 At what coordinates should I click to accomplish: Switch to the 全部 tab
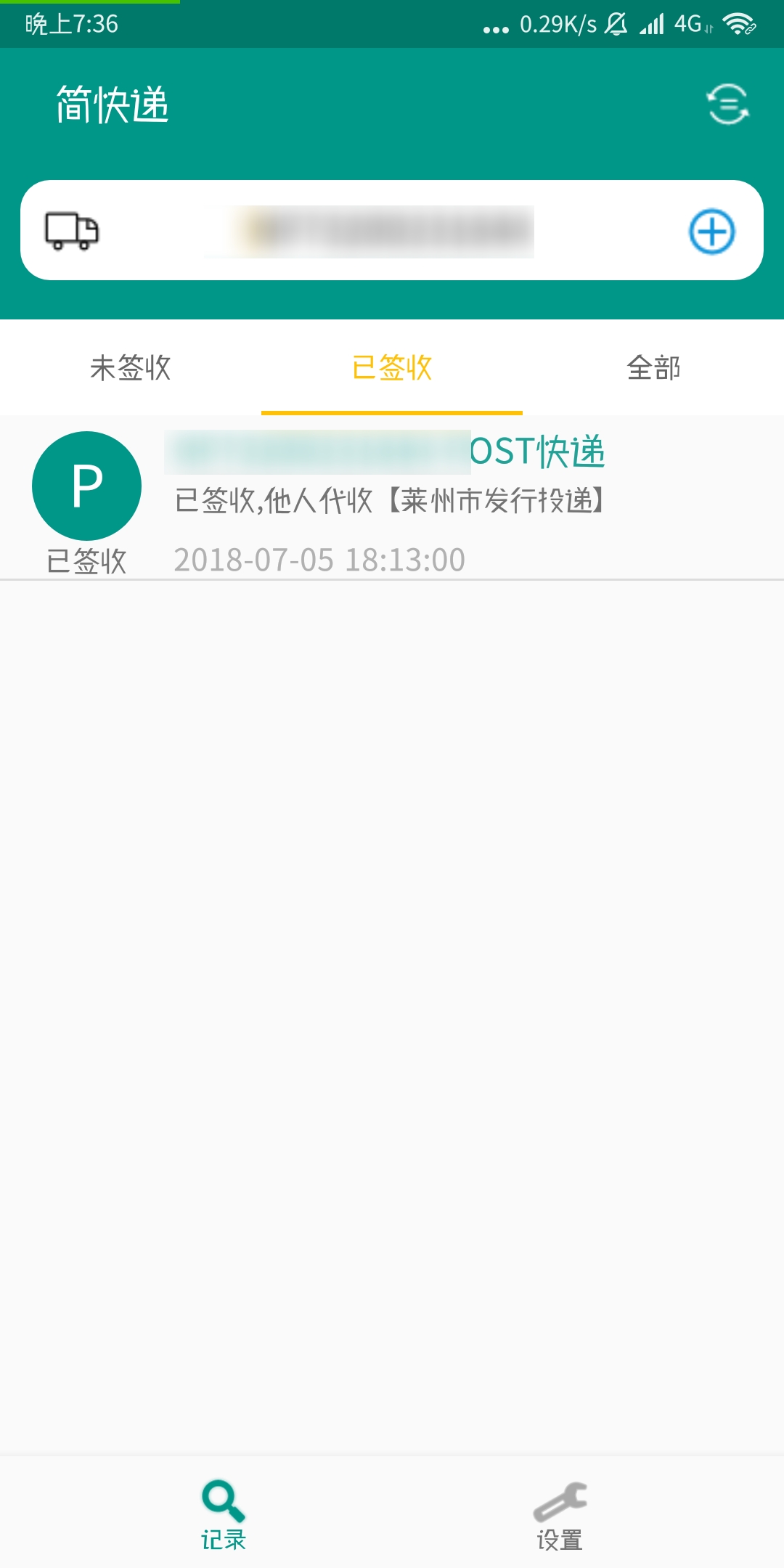pyautogui.click(x=653, y=368)
